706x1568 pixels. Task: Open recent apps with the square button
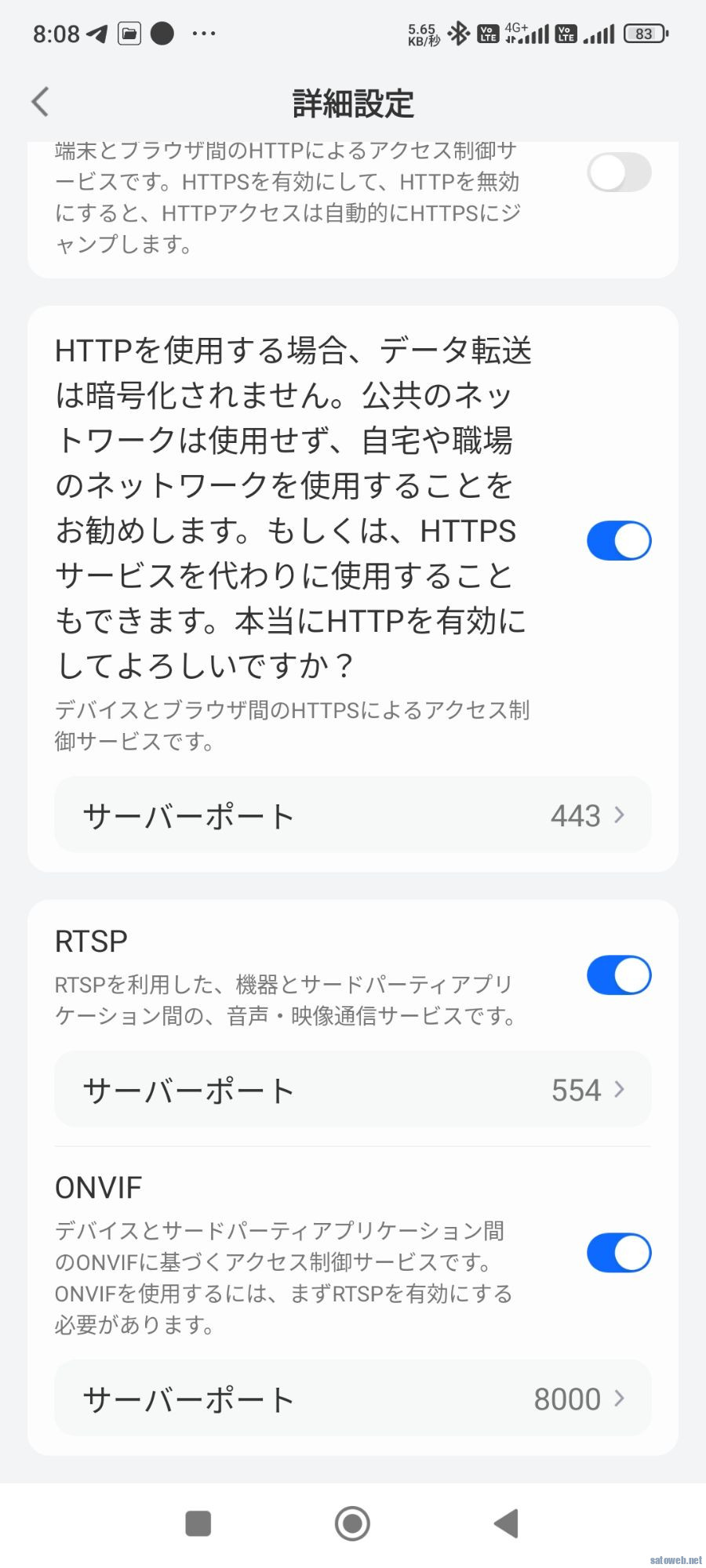[198, 1523]
